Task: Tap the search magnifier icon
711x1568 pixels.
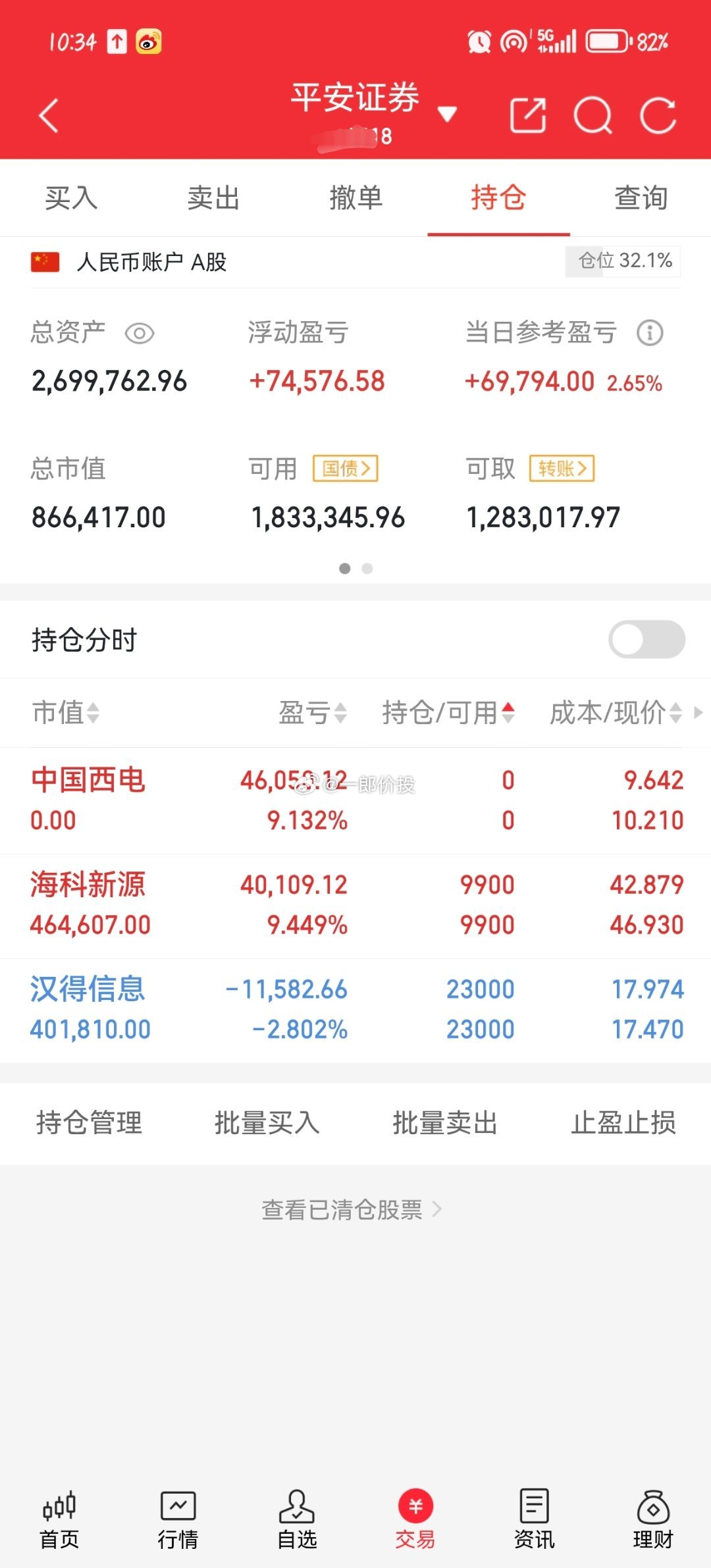Action: click(593, 113)
